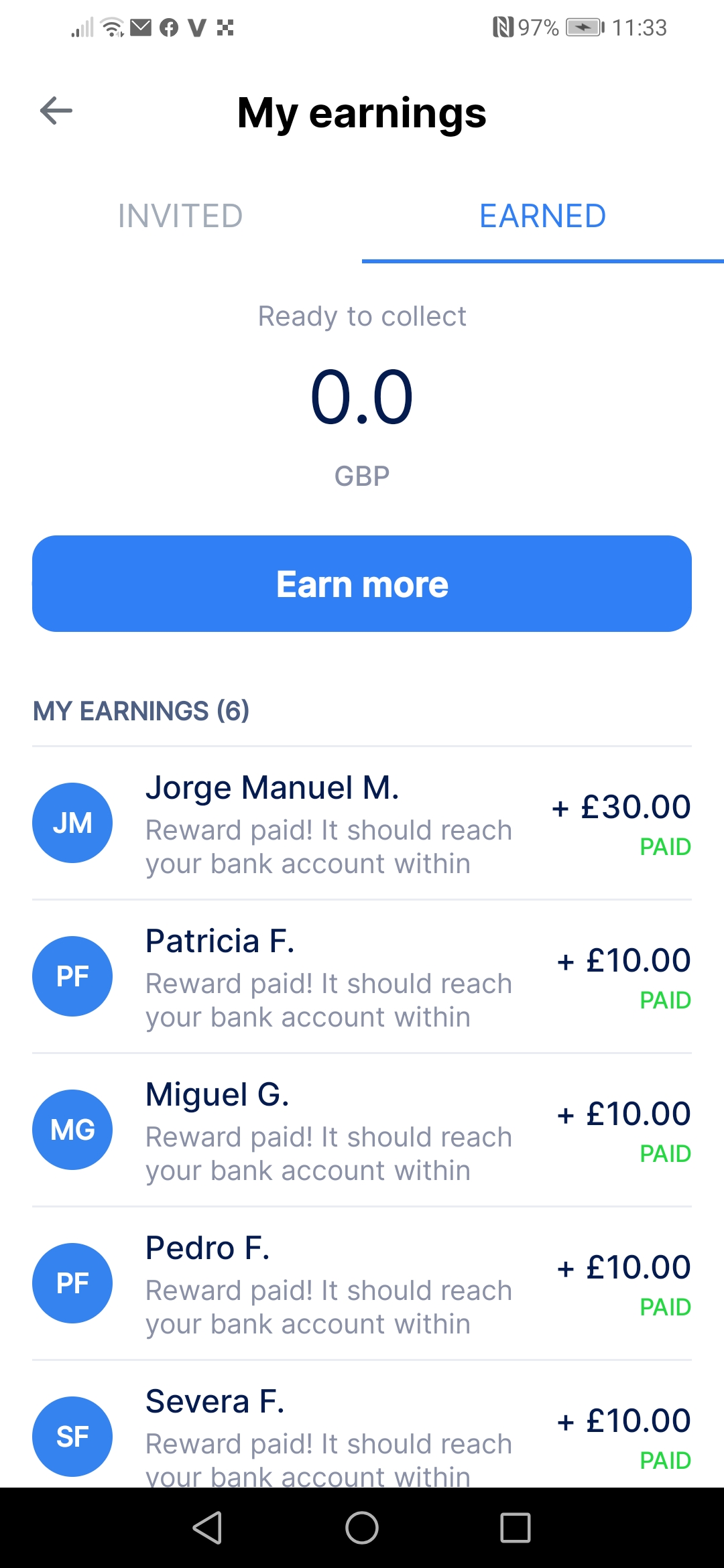This screenshot has height=1568, width=724.
Task: Go to the system home screen
Action: pos(362,1528)
